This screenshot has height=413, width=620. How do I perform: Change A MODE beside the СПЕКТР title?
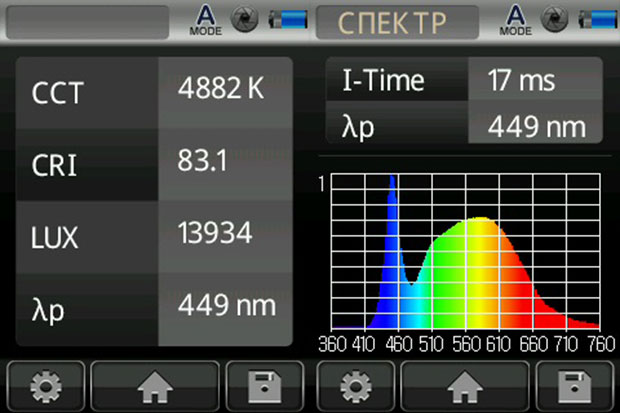coord(517,19)
